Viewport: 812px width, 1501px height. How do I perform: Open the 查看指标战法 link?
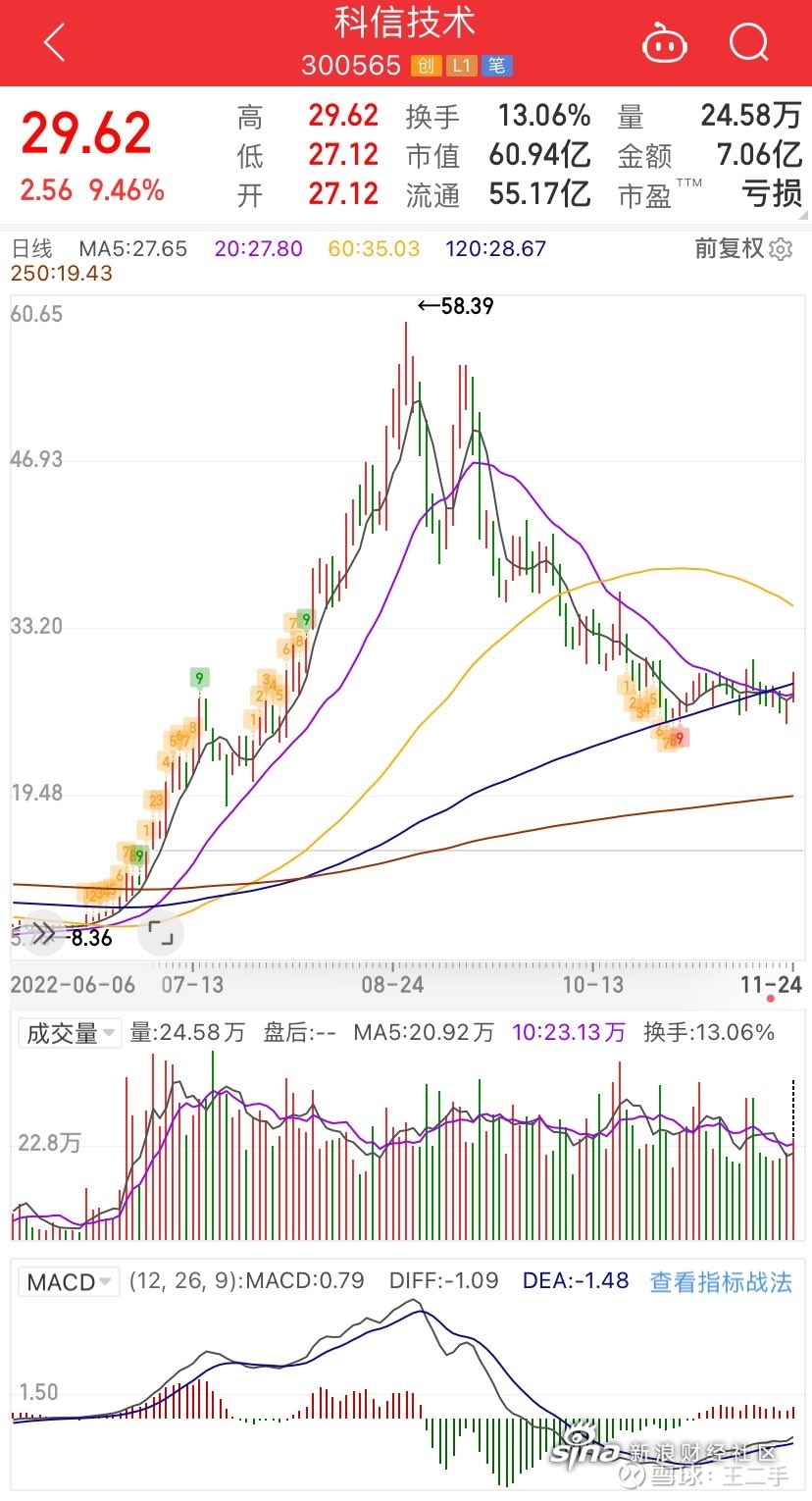pos(721,1281)
